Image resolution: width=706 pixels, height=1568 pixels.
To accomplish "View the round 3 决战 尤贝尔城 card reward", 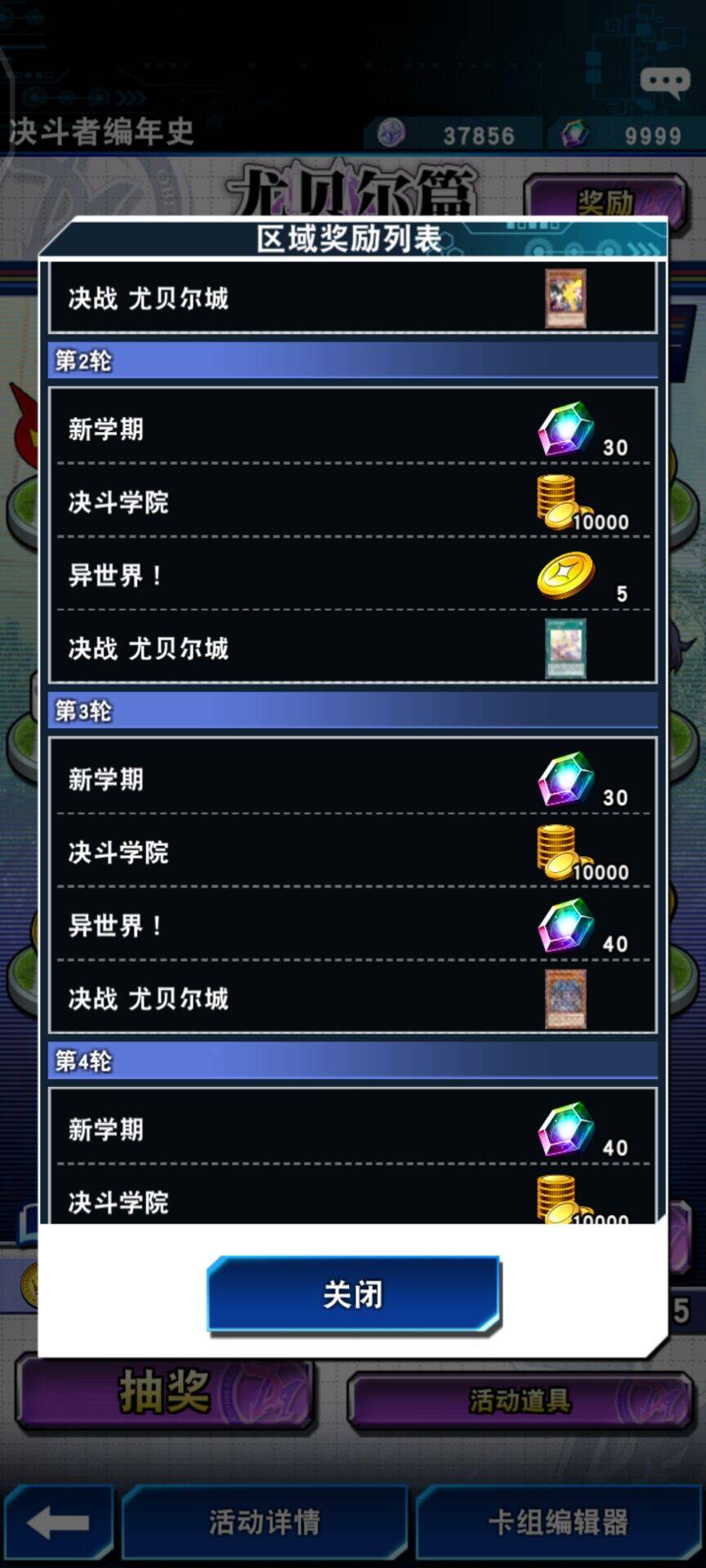I will [x=565, y=999].
